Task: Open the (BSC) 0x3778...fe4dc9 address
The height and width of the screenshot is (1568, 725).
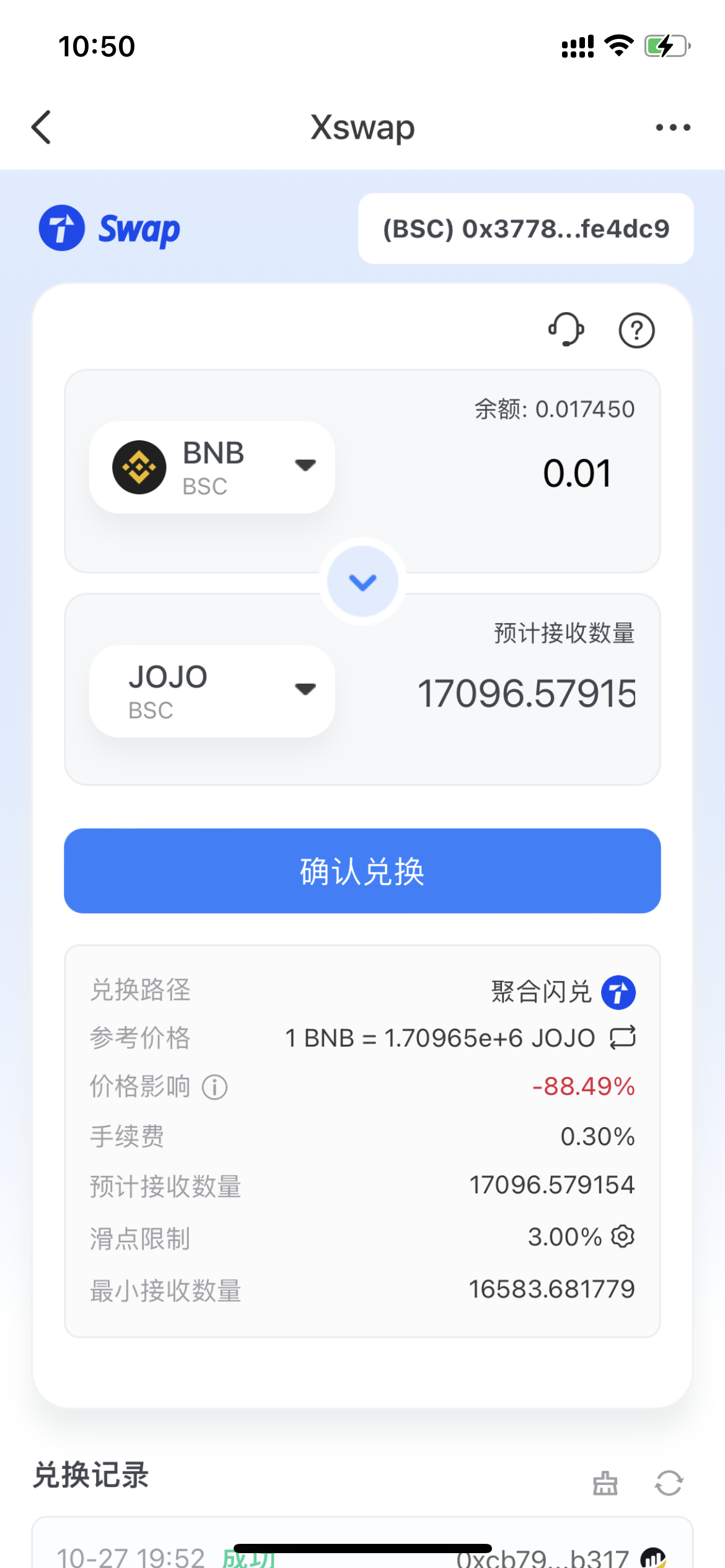Action: click(526, 229)
